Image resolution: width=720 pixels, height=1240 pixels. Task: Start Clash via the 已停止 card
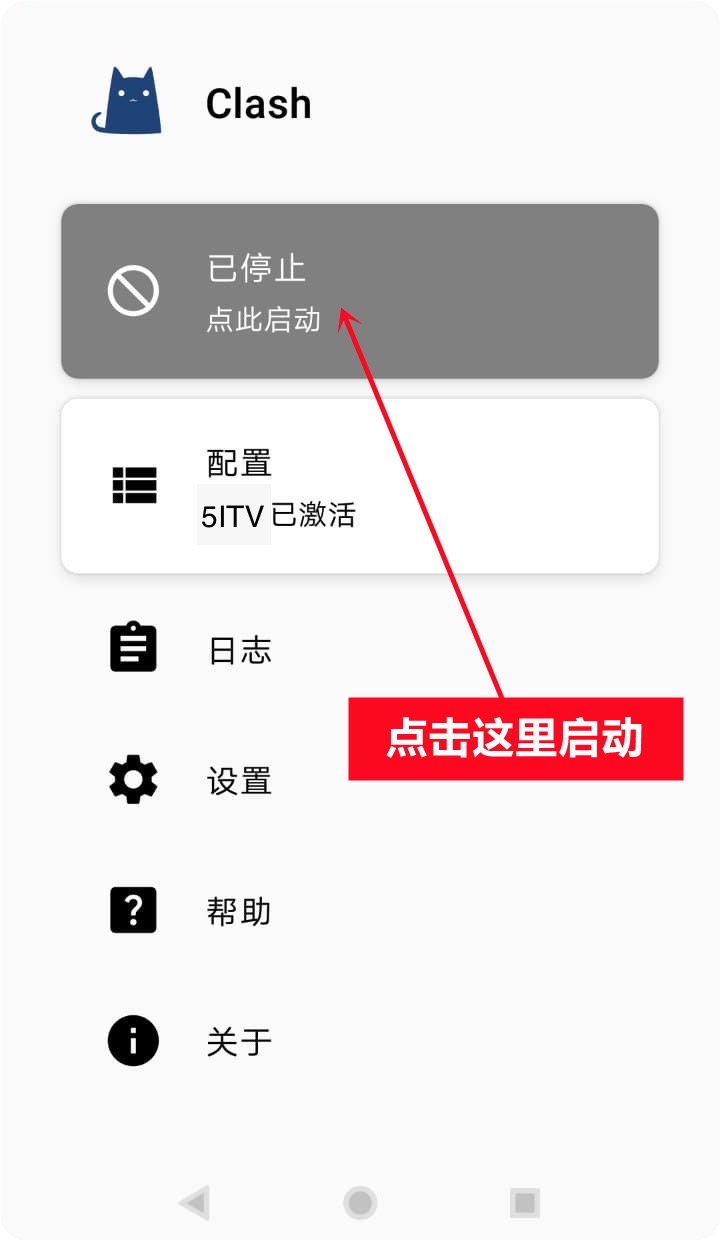coord(360,291)
